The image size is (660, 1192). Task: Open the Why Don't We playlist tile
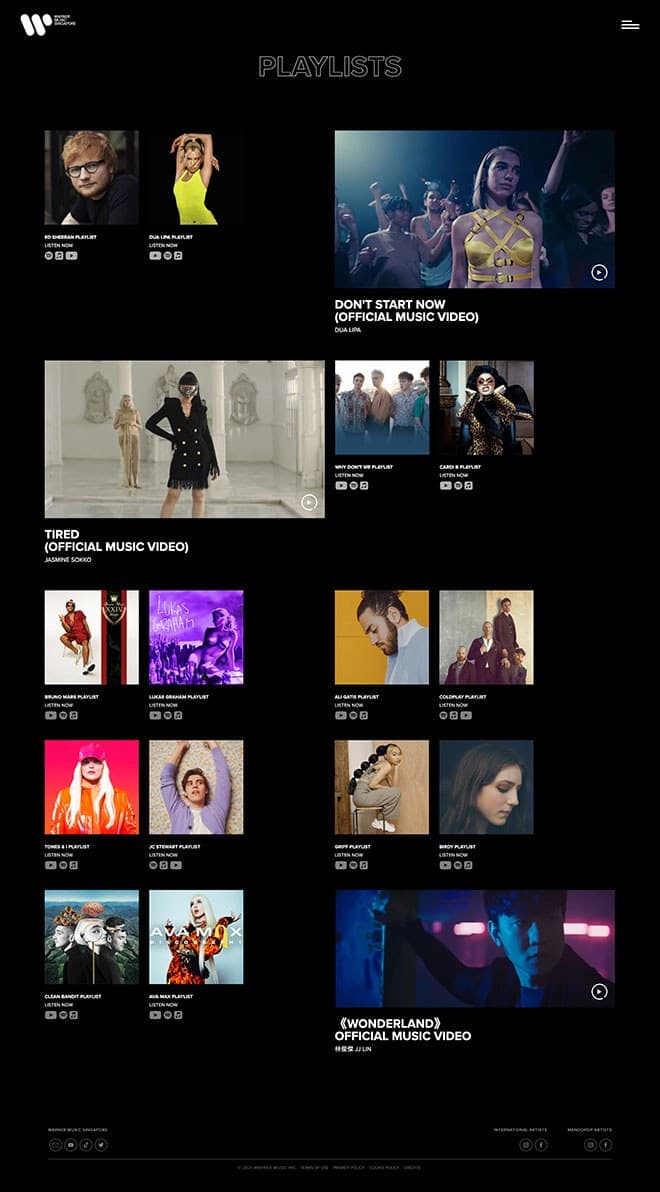click(x=382, y=407)
